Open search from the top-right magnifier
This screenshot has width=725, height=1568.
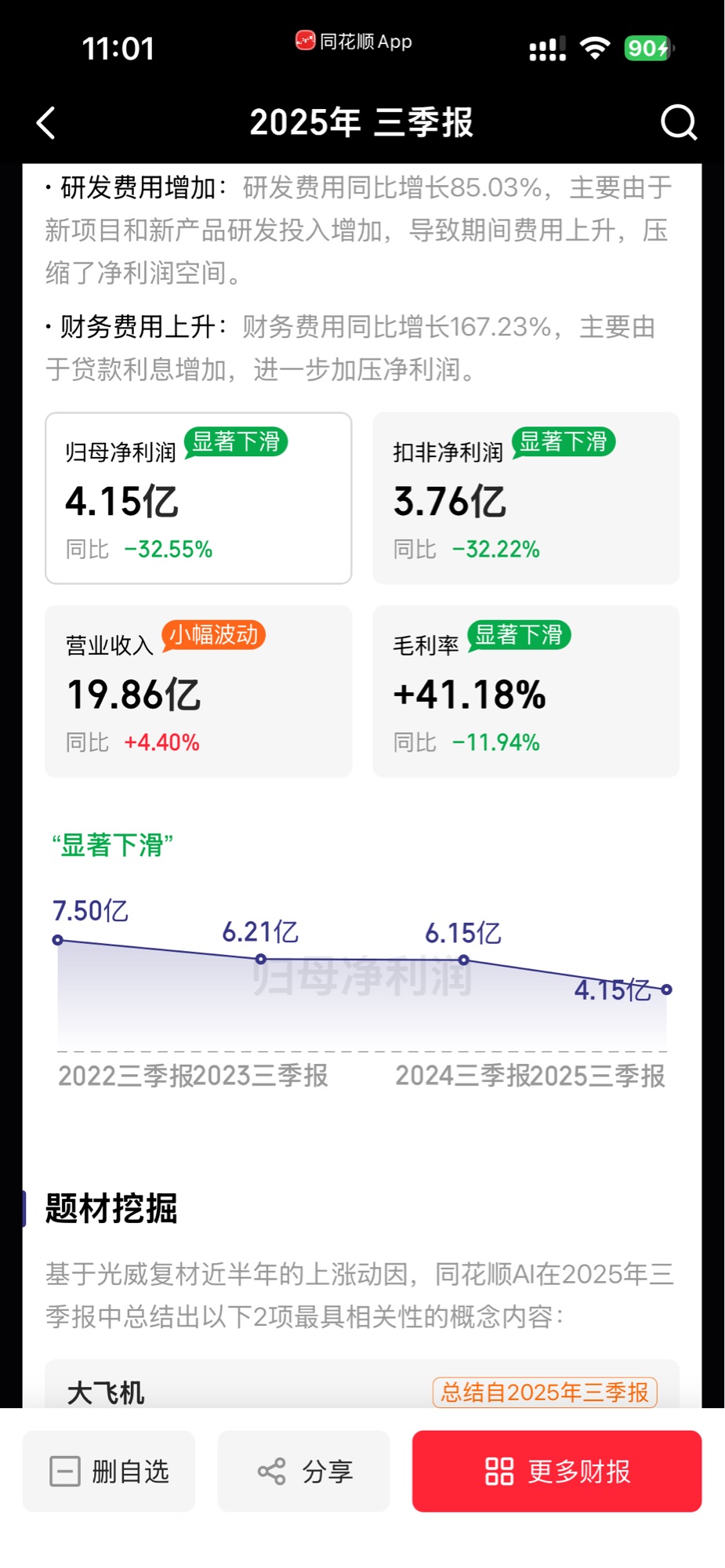[678, 123]
